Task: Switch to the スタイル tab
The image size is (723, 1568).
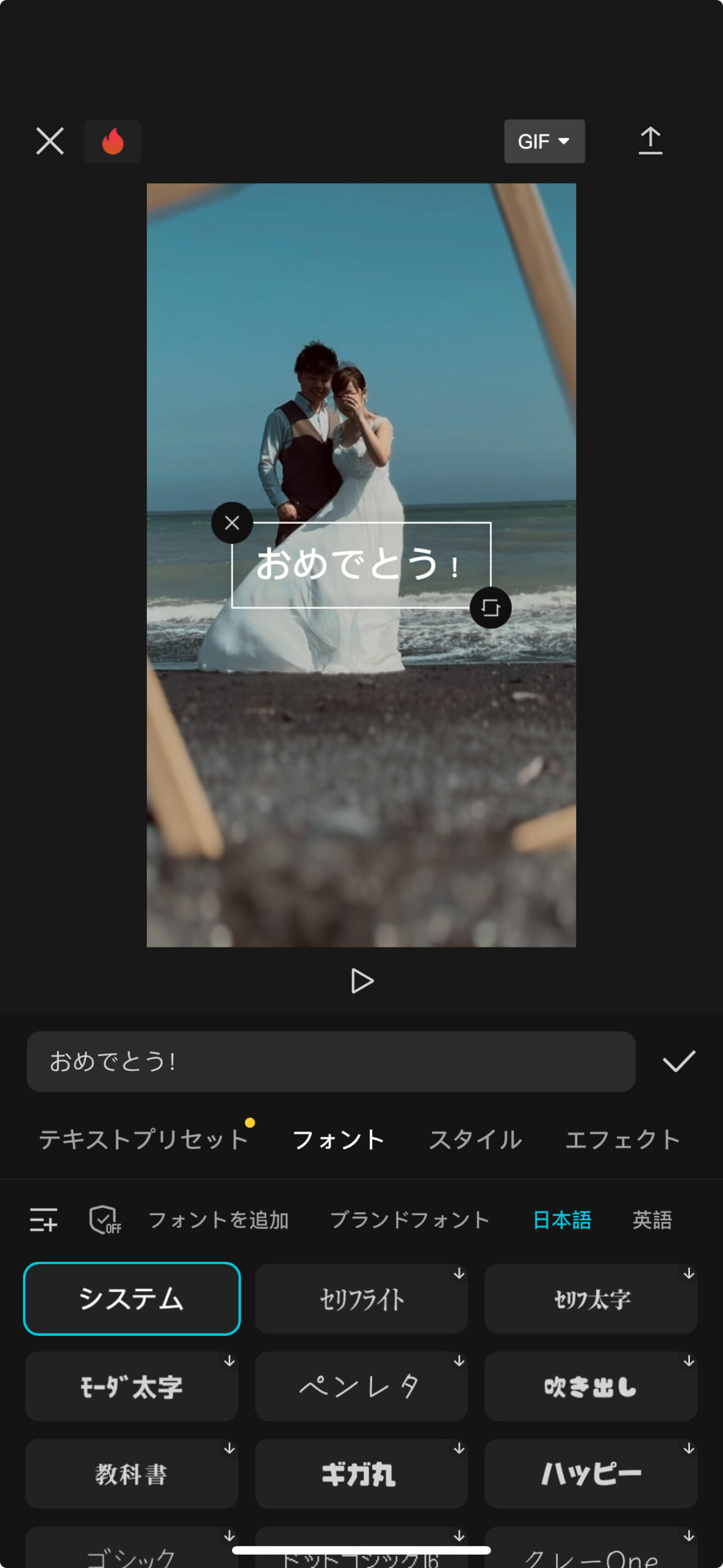Action: (475, 1139)
